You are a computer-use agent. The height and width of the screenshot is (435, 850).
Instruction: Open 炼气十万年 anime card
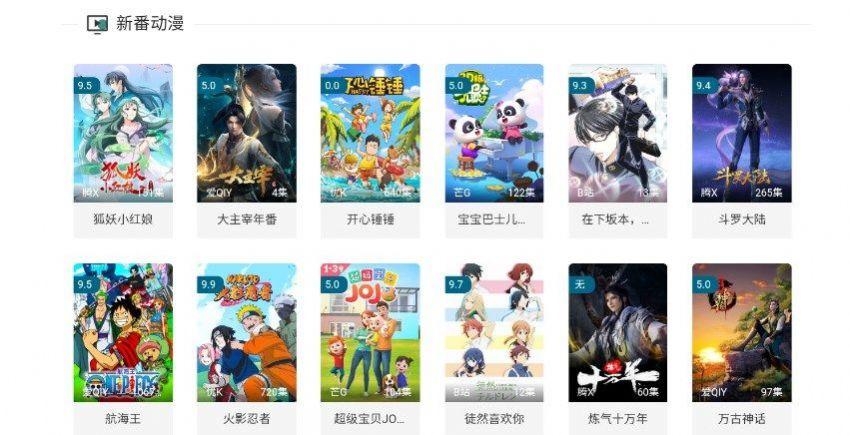[617, 333]
